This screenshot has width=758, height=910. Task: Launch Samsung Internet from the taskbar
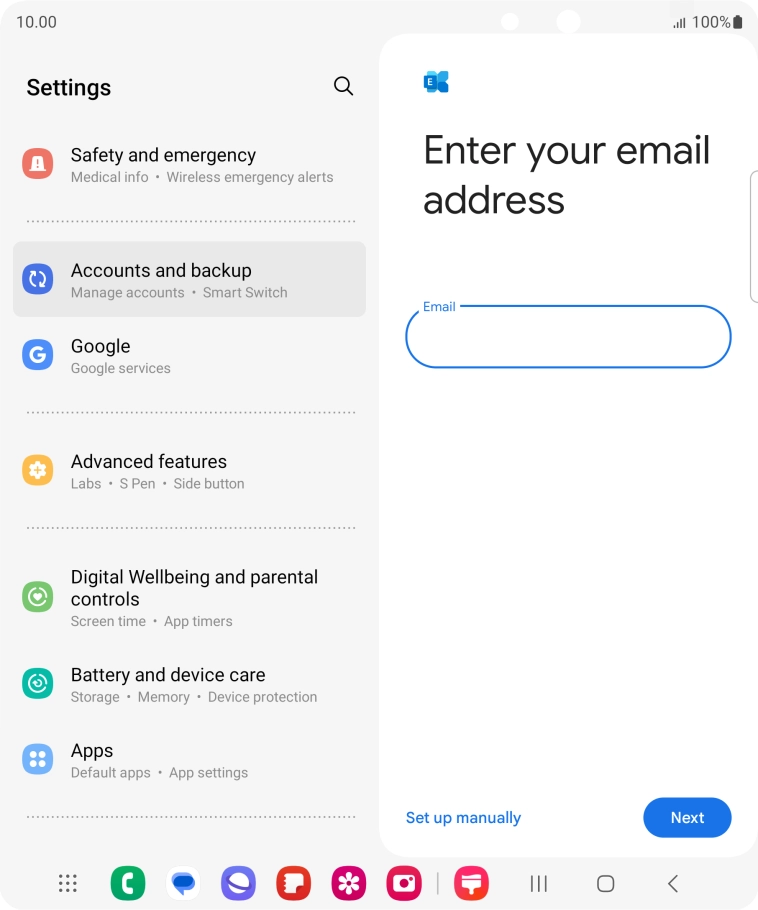point(238,883)
